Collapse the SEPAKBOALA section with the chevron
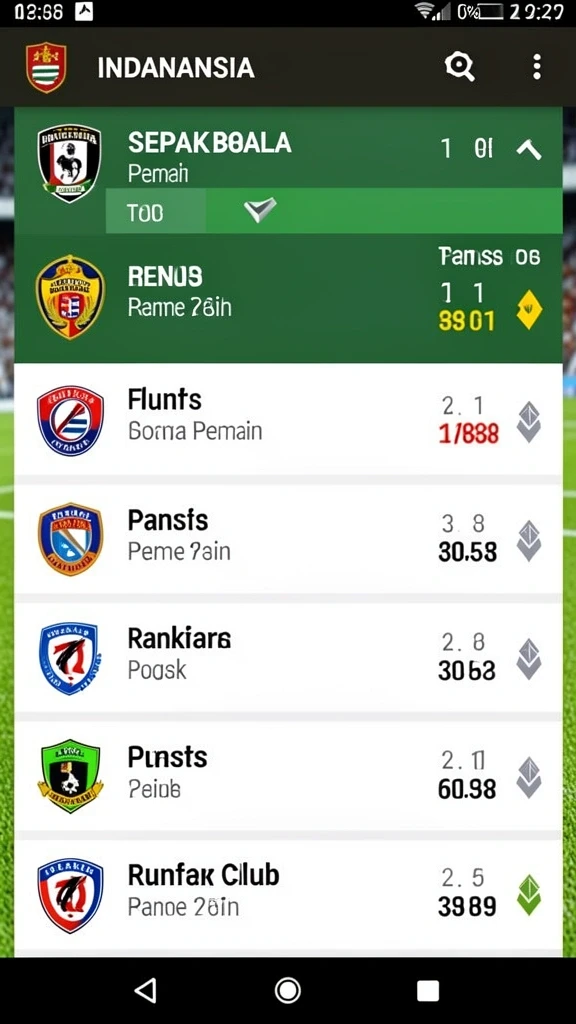This screenshot has width=576, height=1024. (528, 150)
